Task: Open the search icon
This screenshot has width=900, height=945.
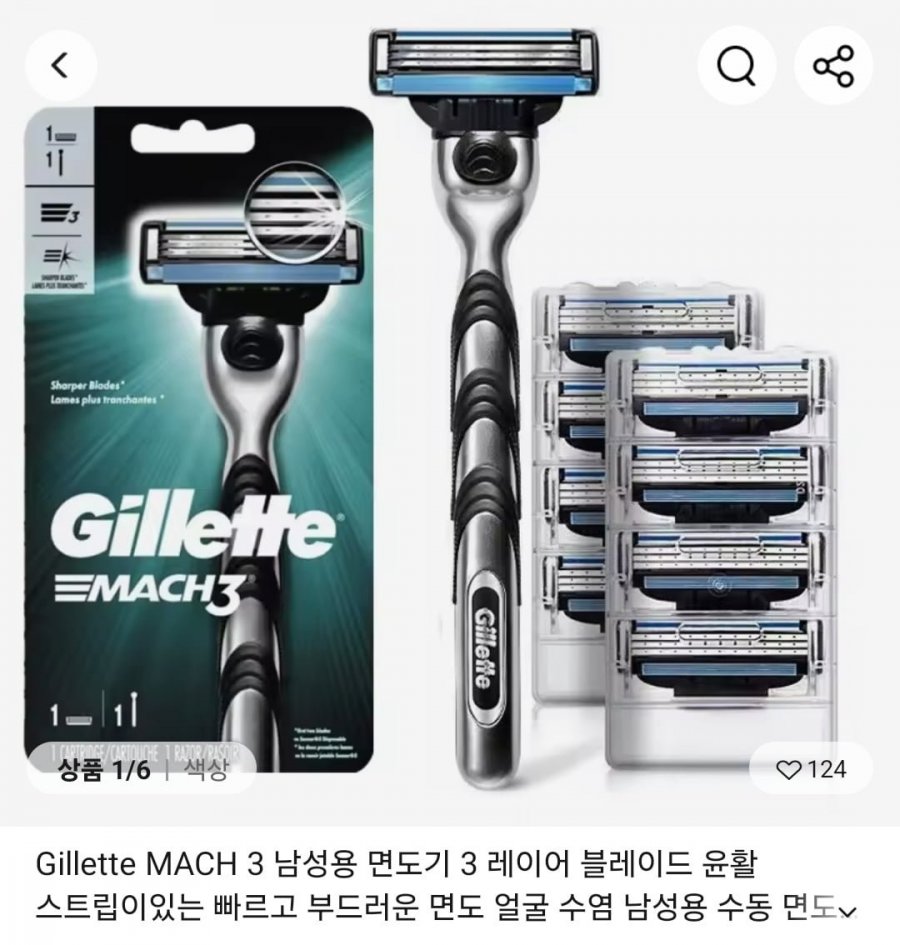Action: coord(737,67)
